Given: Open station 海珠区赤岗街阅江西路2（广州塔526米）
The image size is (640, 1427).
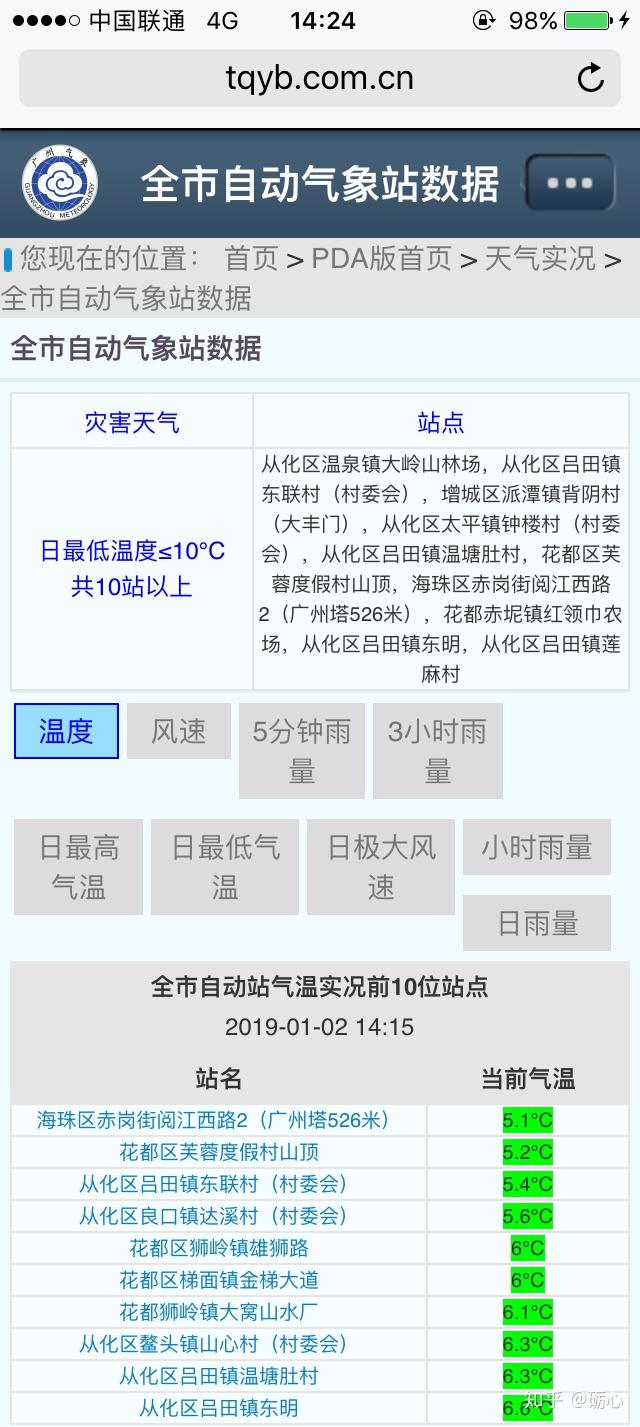Looking at the screenshot, I should click(x=213, y=1120).
